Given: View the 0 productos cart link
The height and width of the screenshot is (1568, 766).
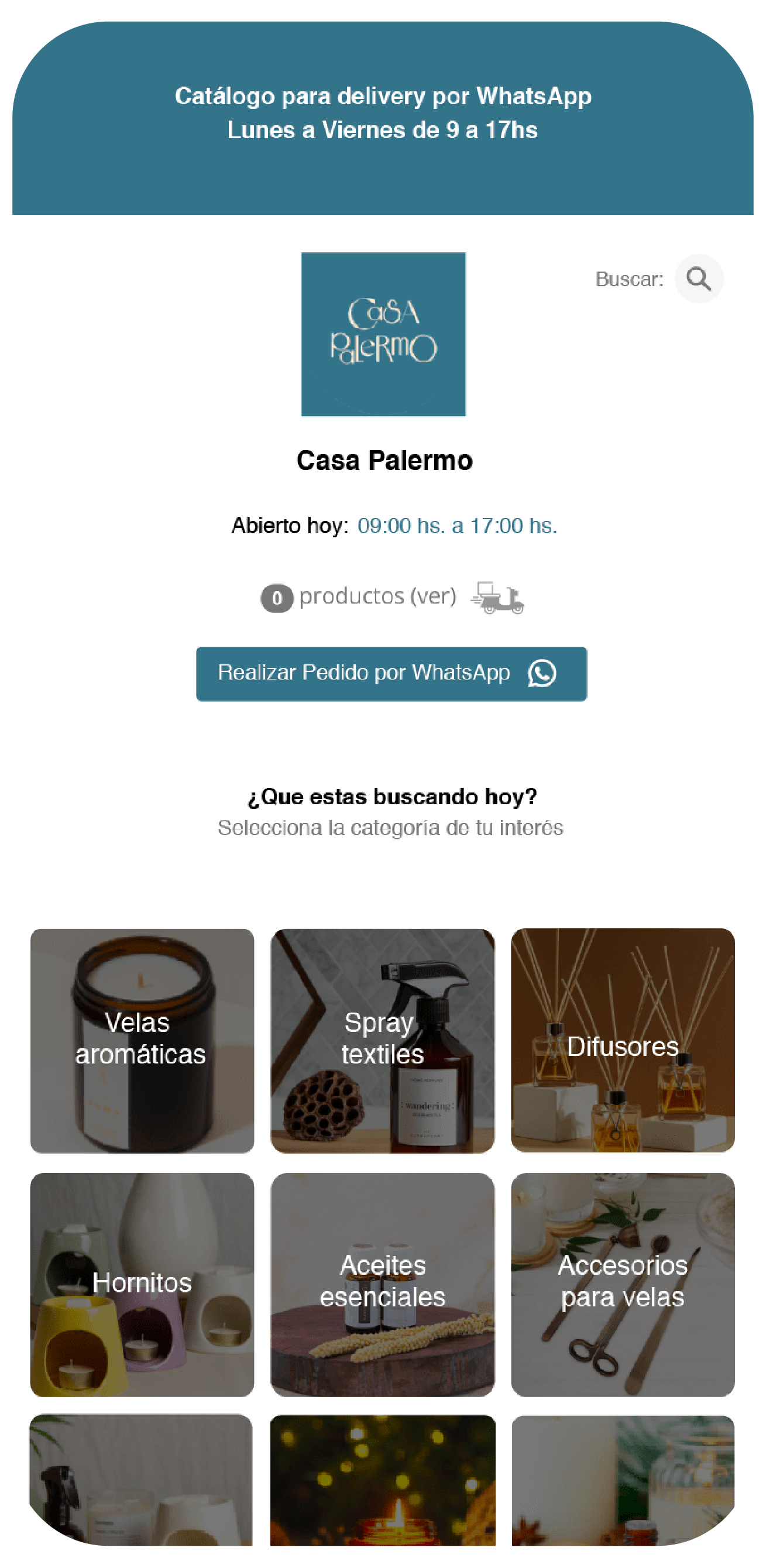Looking at the screenshot, I should (359, 596).
